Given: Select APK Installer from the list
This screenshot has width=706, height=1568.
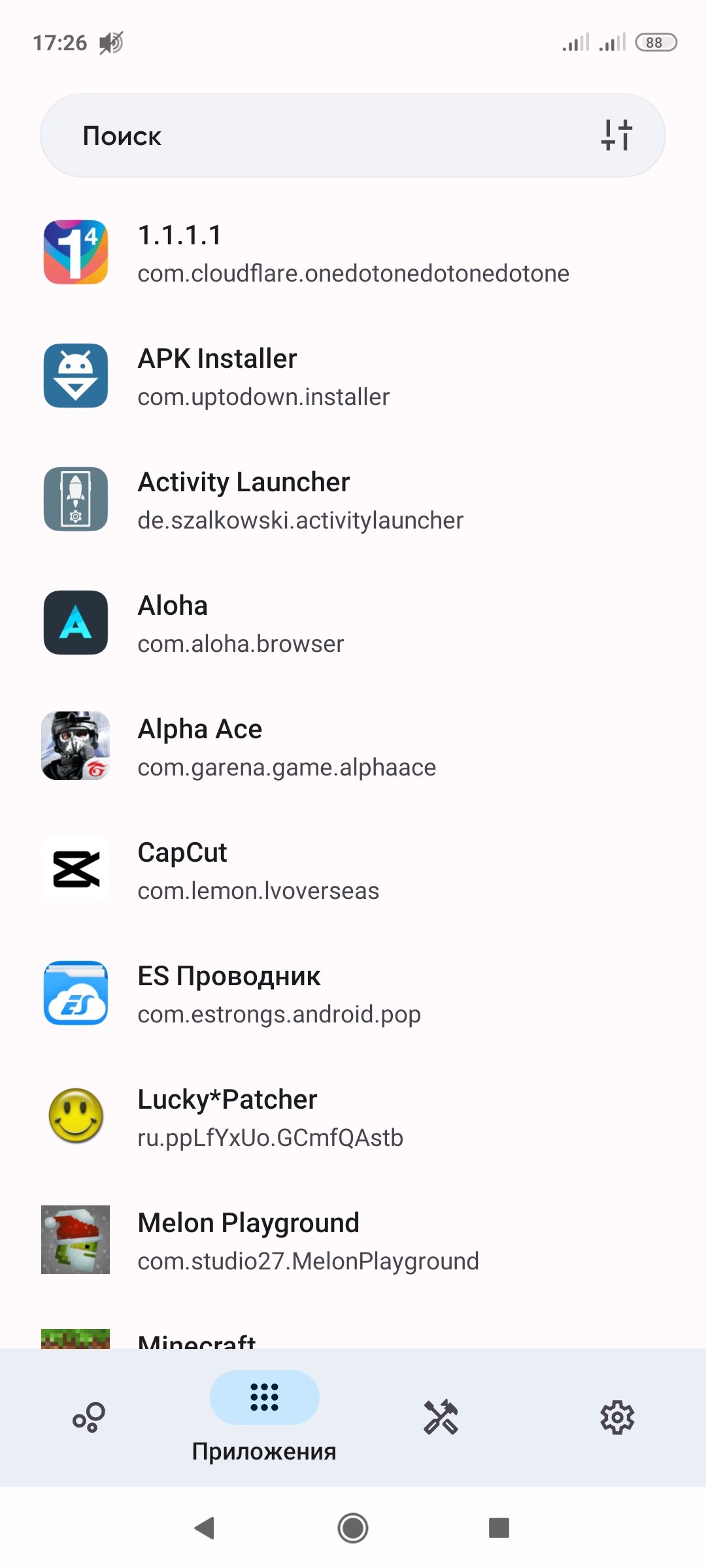Looking at the screenshot, I should coord(353,376).
